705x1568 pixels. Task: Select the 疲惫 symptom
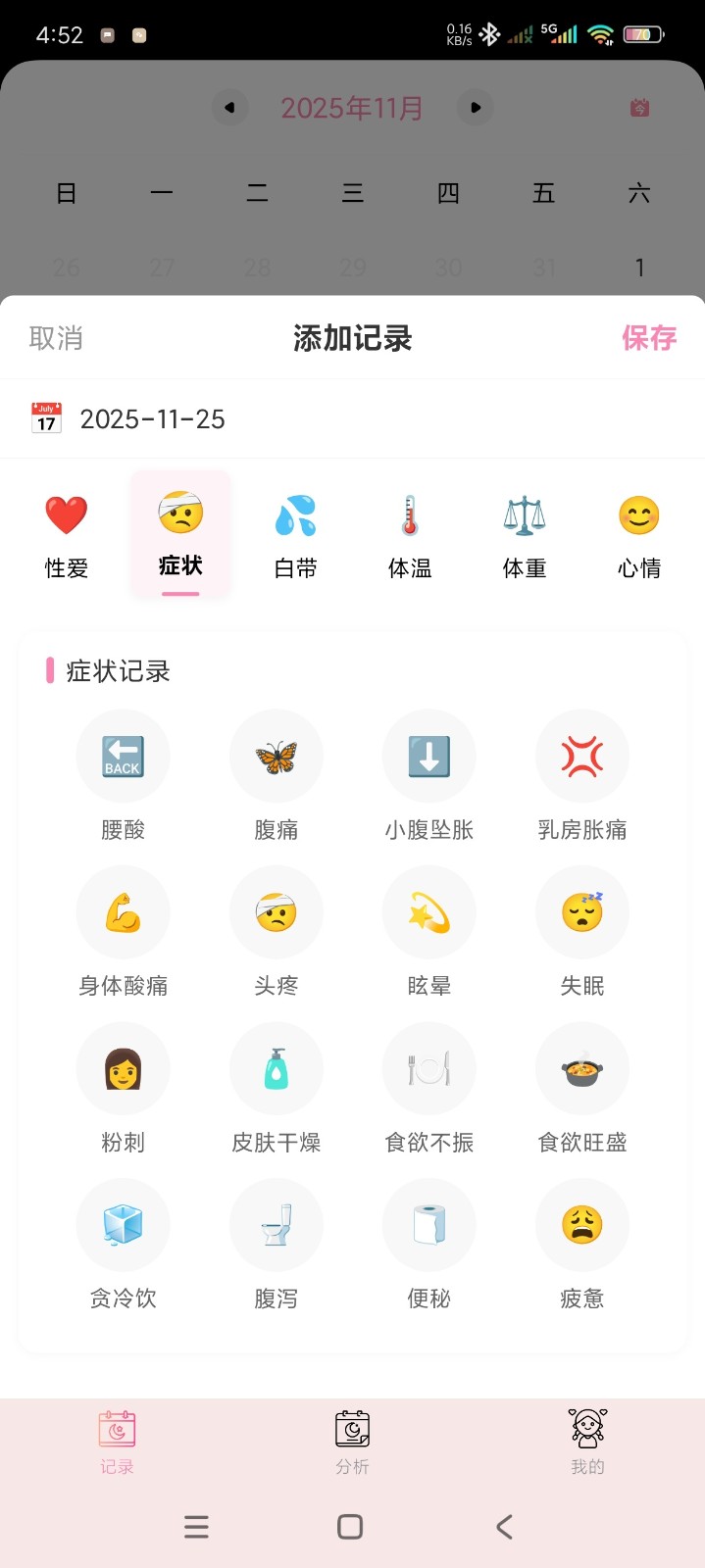(582, 1225)
